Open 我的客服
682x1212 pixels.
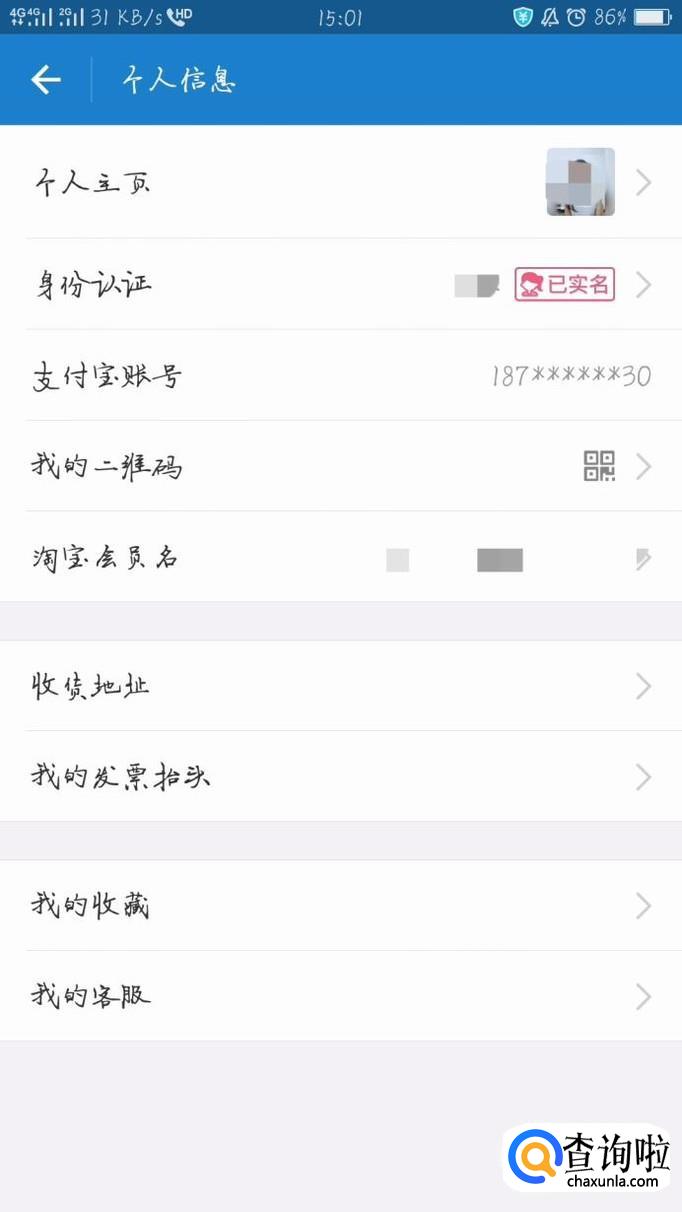(340, 996)
